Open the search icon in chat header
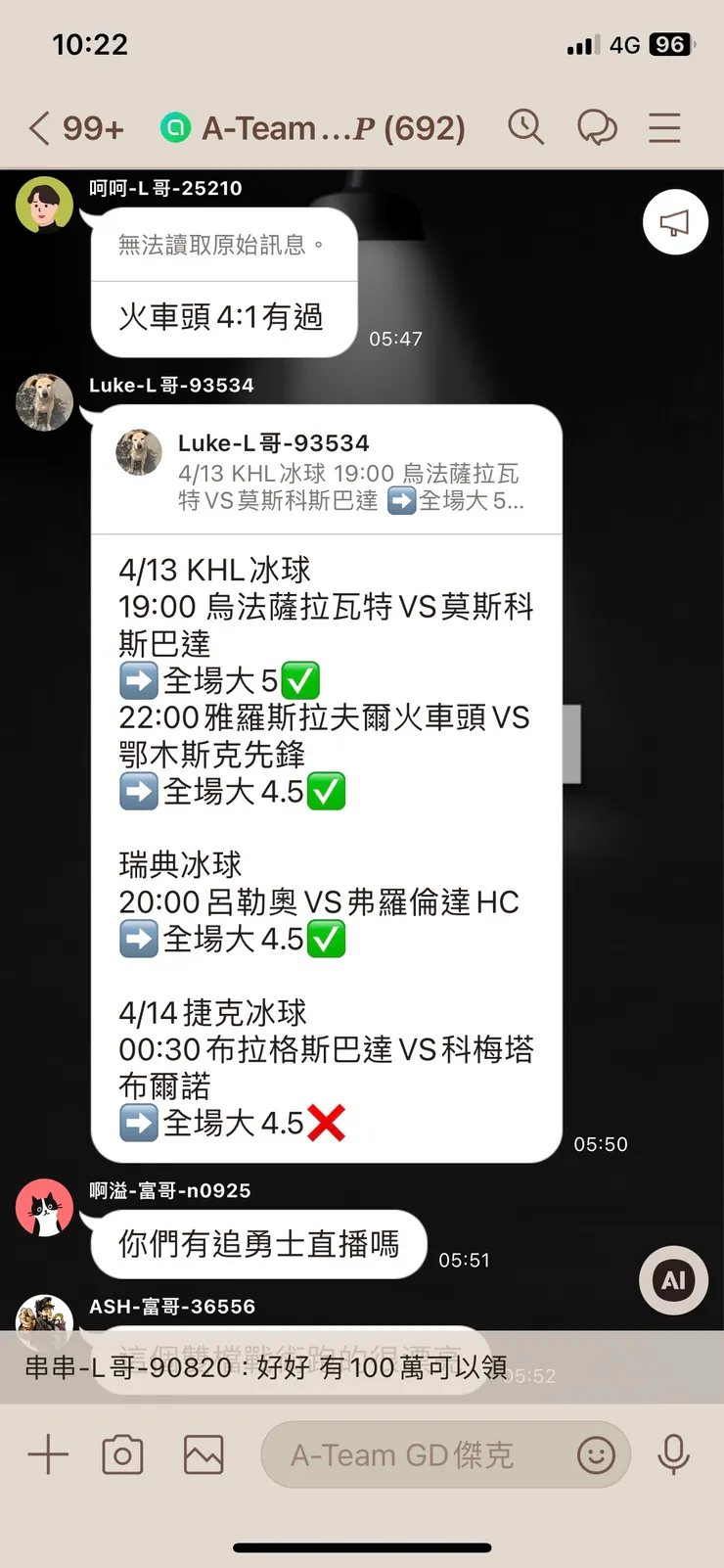Screen dimensions: 724x1568 [526, 127]
